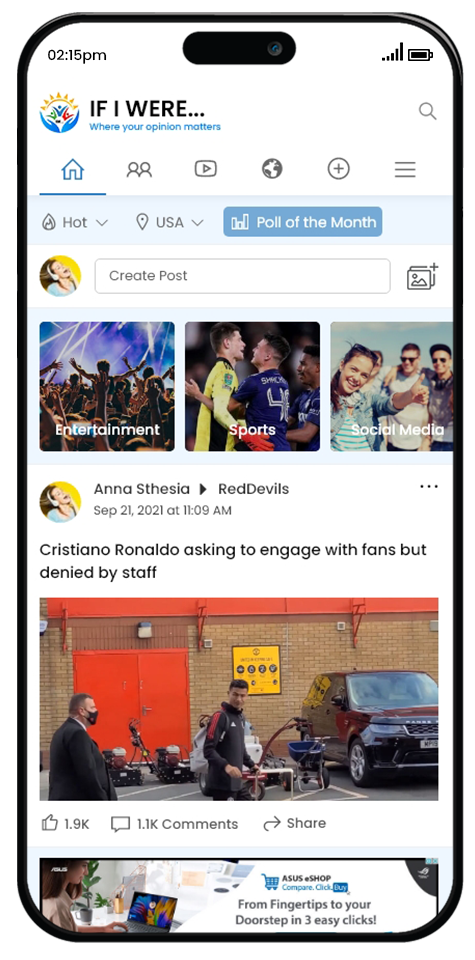Open the Sports category
This screenshot has height=960, width=475.
pyautogui.click(x=252, y=386)
